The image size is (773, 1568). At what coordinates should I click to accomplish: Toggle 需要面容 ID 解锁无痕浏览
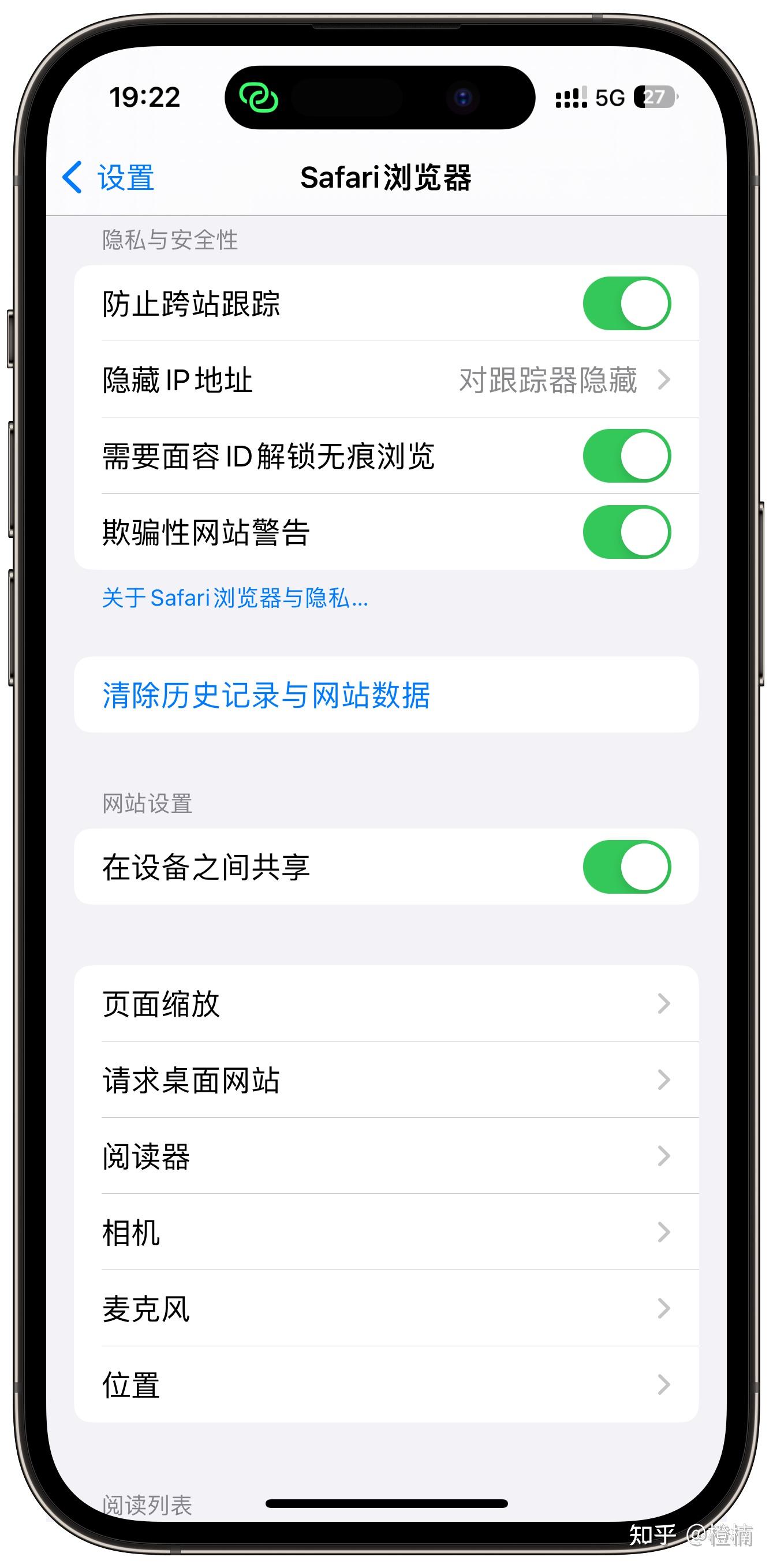tap(626, 456)
